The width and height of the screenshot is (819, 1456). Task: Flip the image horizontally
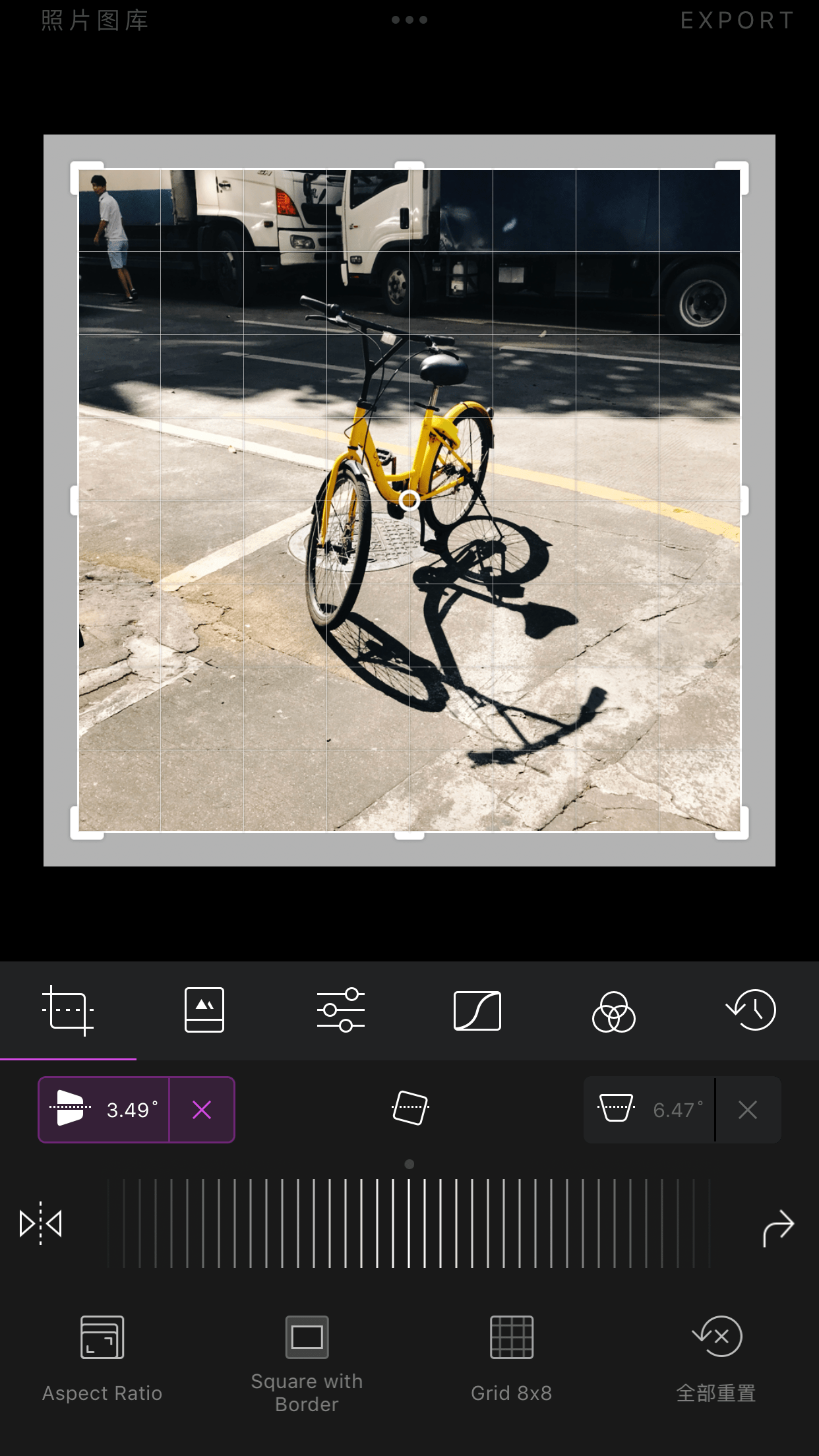click(41, 1224)
